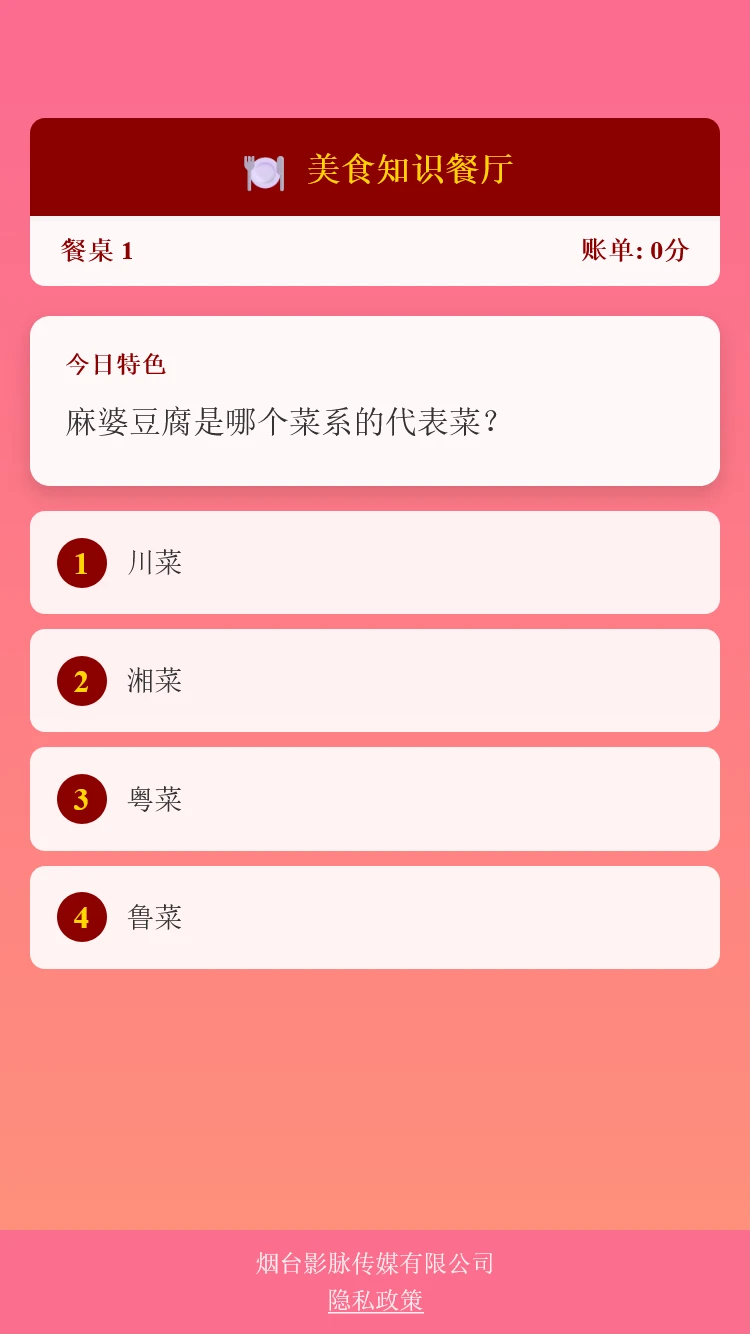Click the 烟台影脉传媒有限公司 footer text

click(375, 1263)
